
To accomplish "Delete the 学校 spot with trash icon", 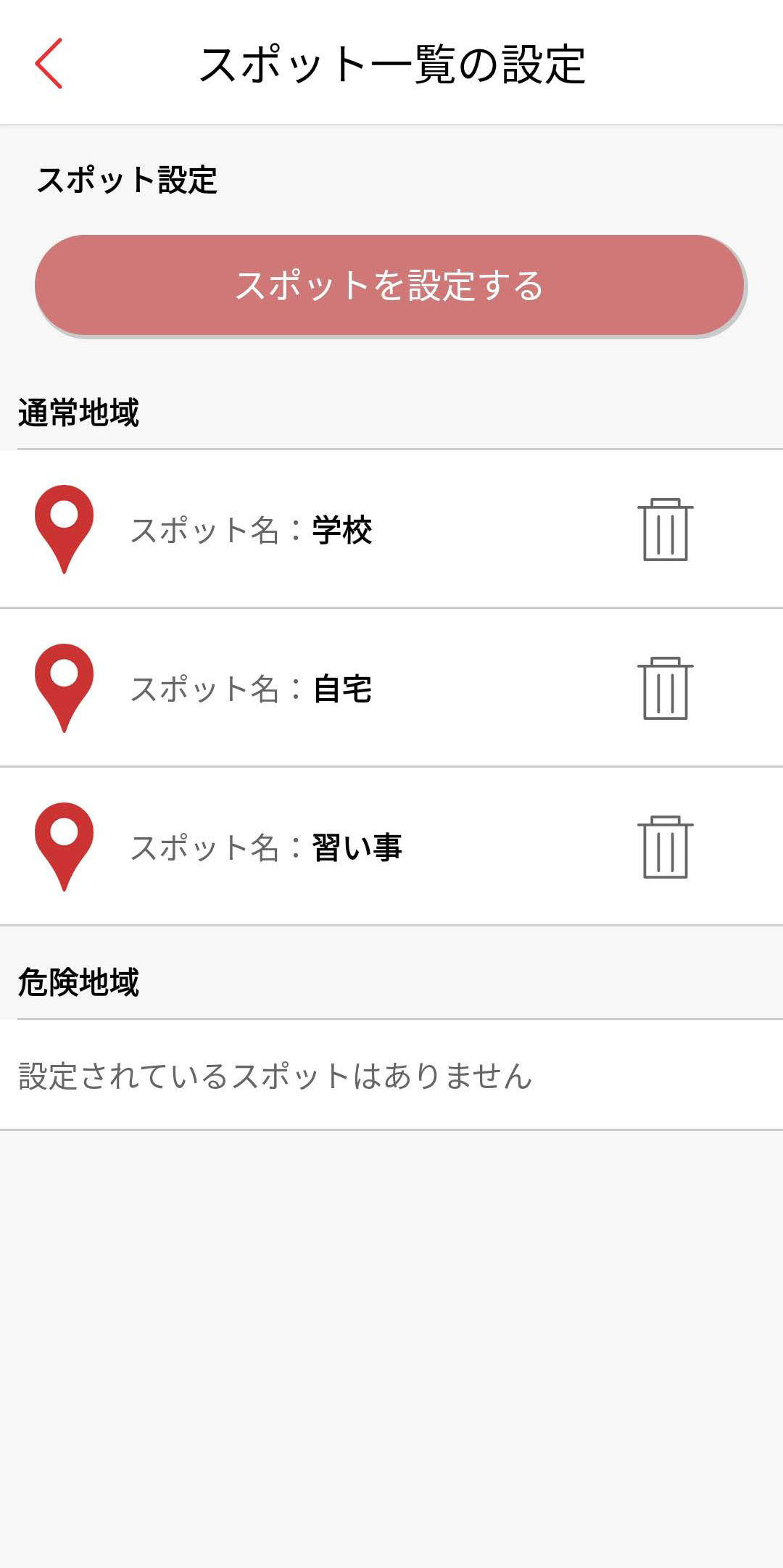I will [666, 529].
